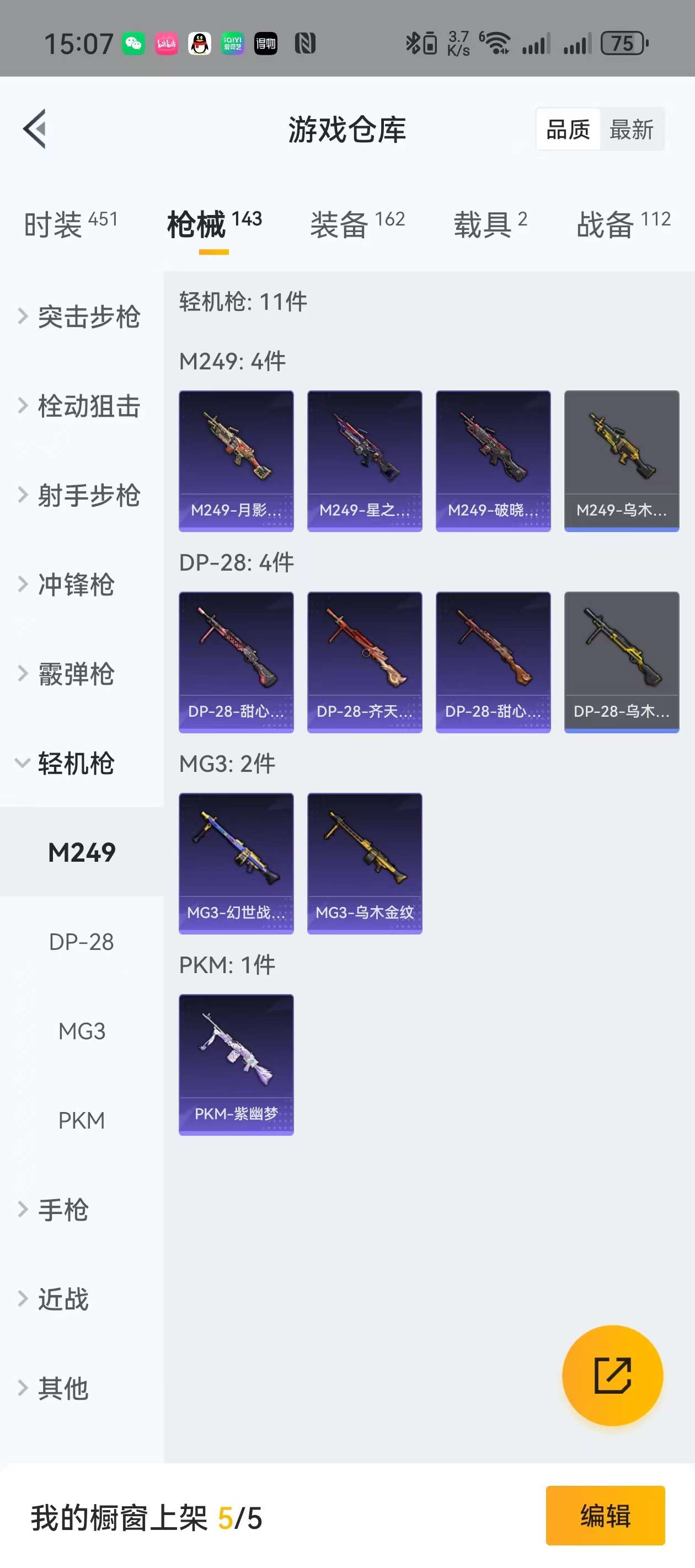695x1568 pixels.
Task: Select PKM in the side list
Action: click(82, 1120)
